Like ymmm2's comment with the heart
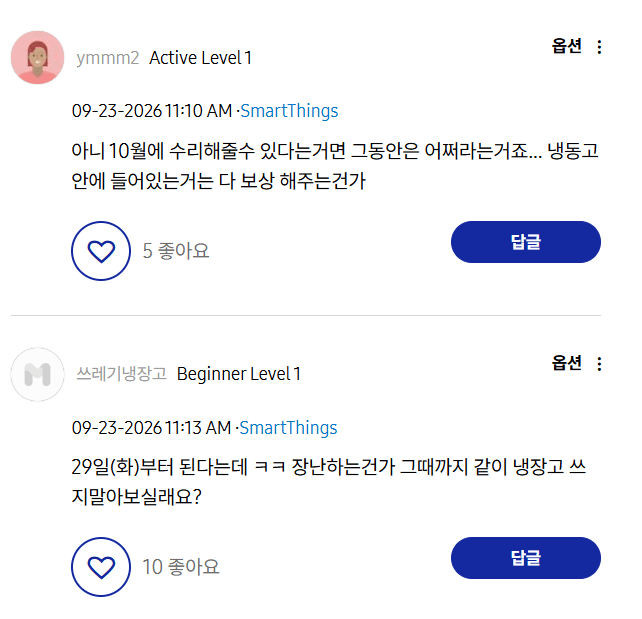This screenshot has height=619, width=642. [x=101, y=251]
